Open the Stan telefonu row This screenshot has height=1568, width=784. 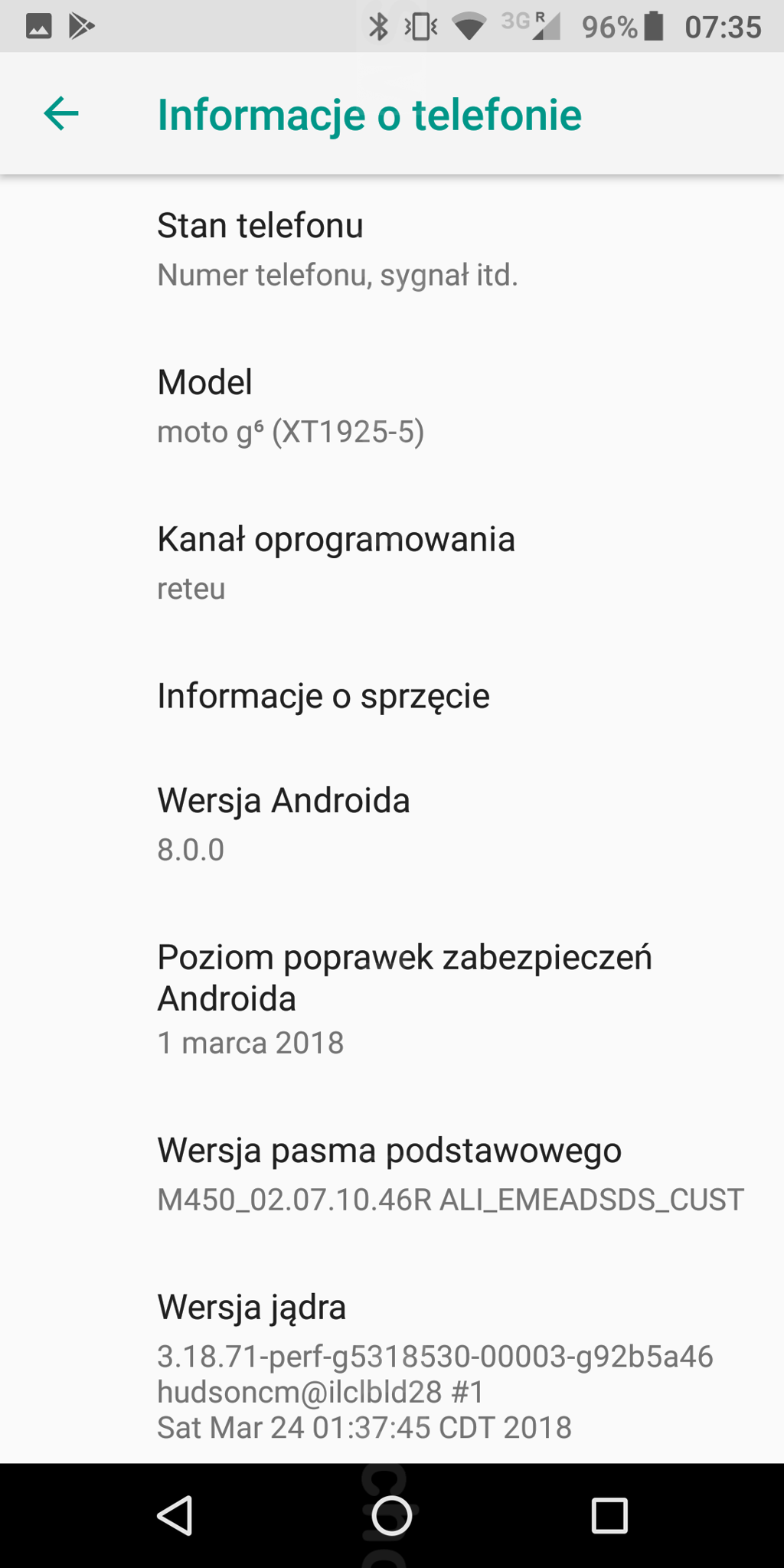pyautogui.click(x=392, y=250)
